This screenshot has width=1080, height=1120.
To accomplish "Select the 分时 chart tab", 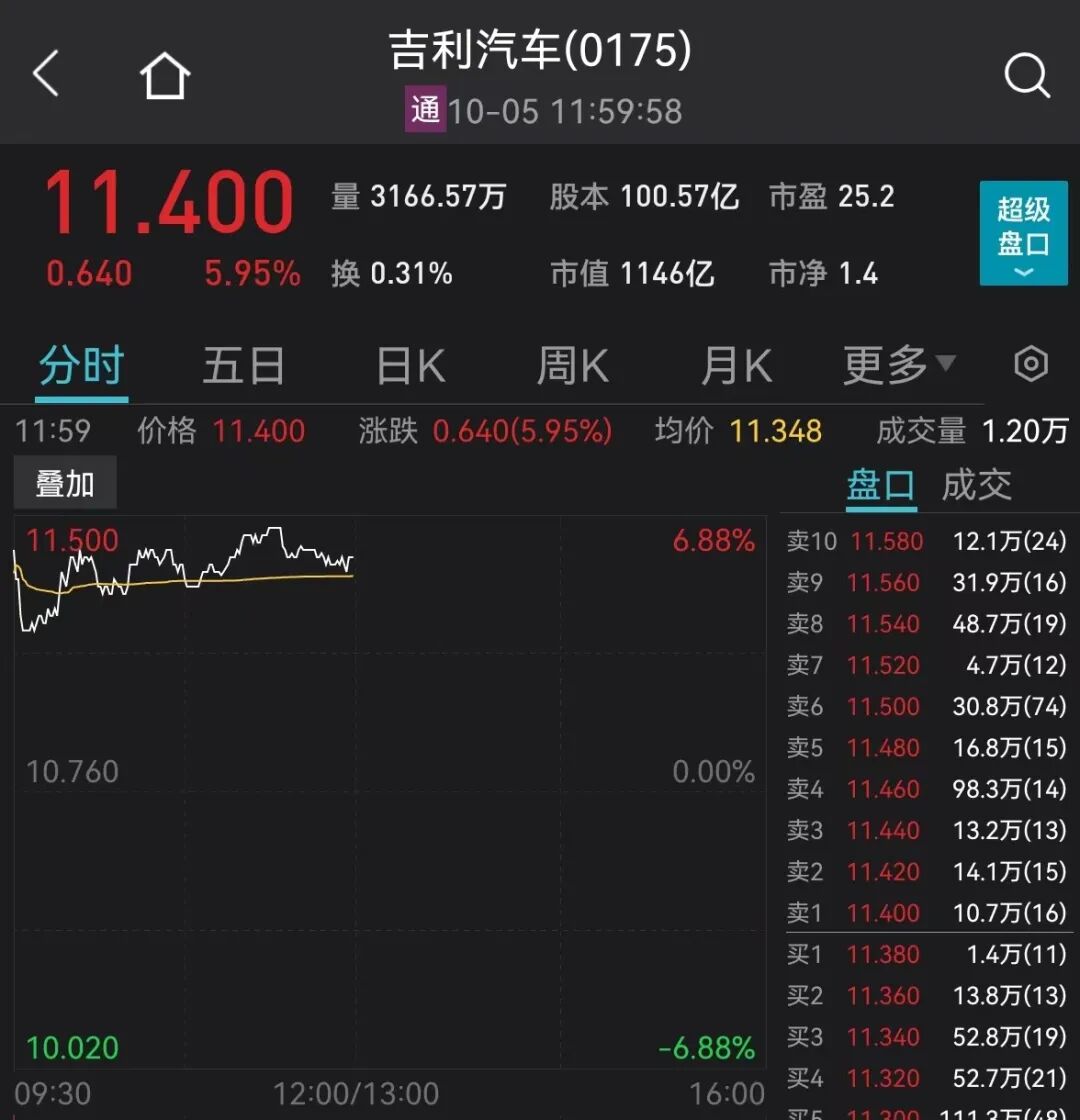I will [81, 365].
